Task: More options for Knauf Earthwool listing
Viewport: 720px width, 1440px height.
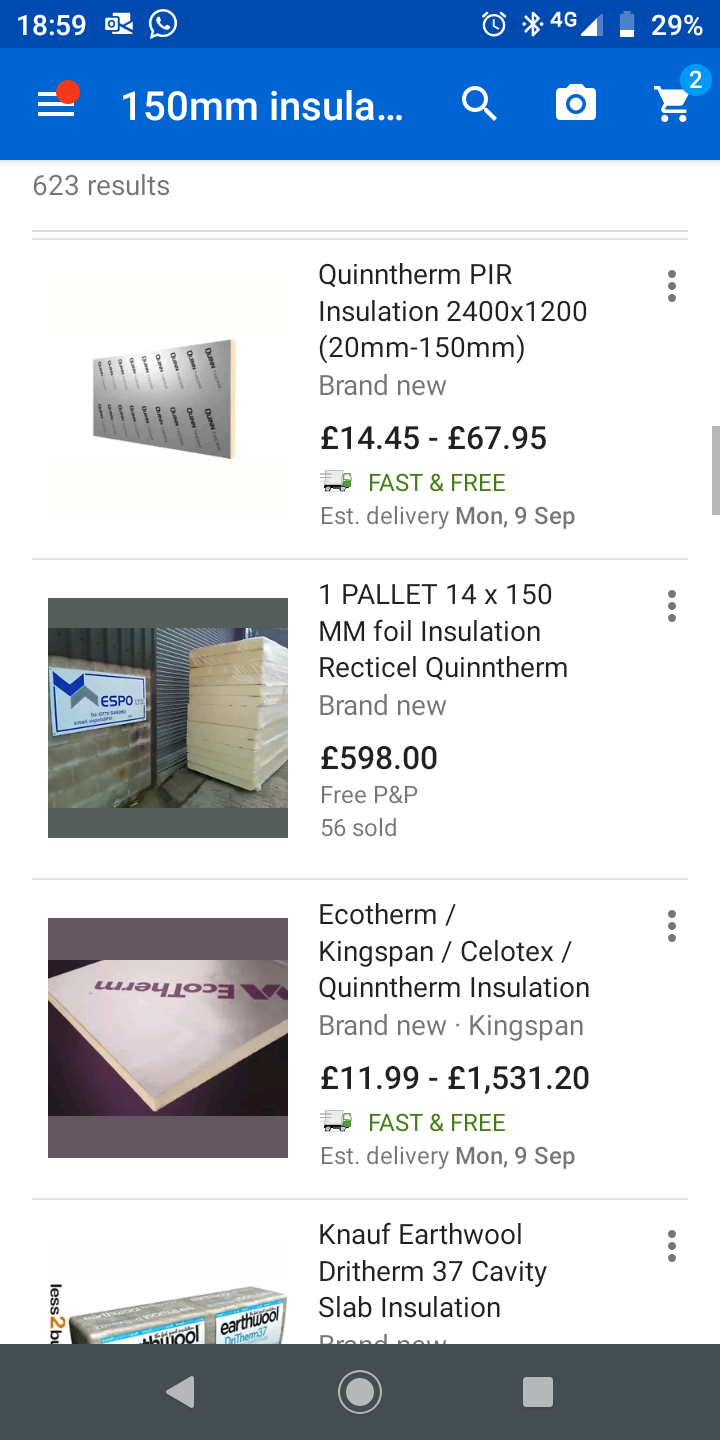Action: point(671,1246)
